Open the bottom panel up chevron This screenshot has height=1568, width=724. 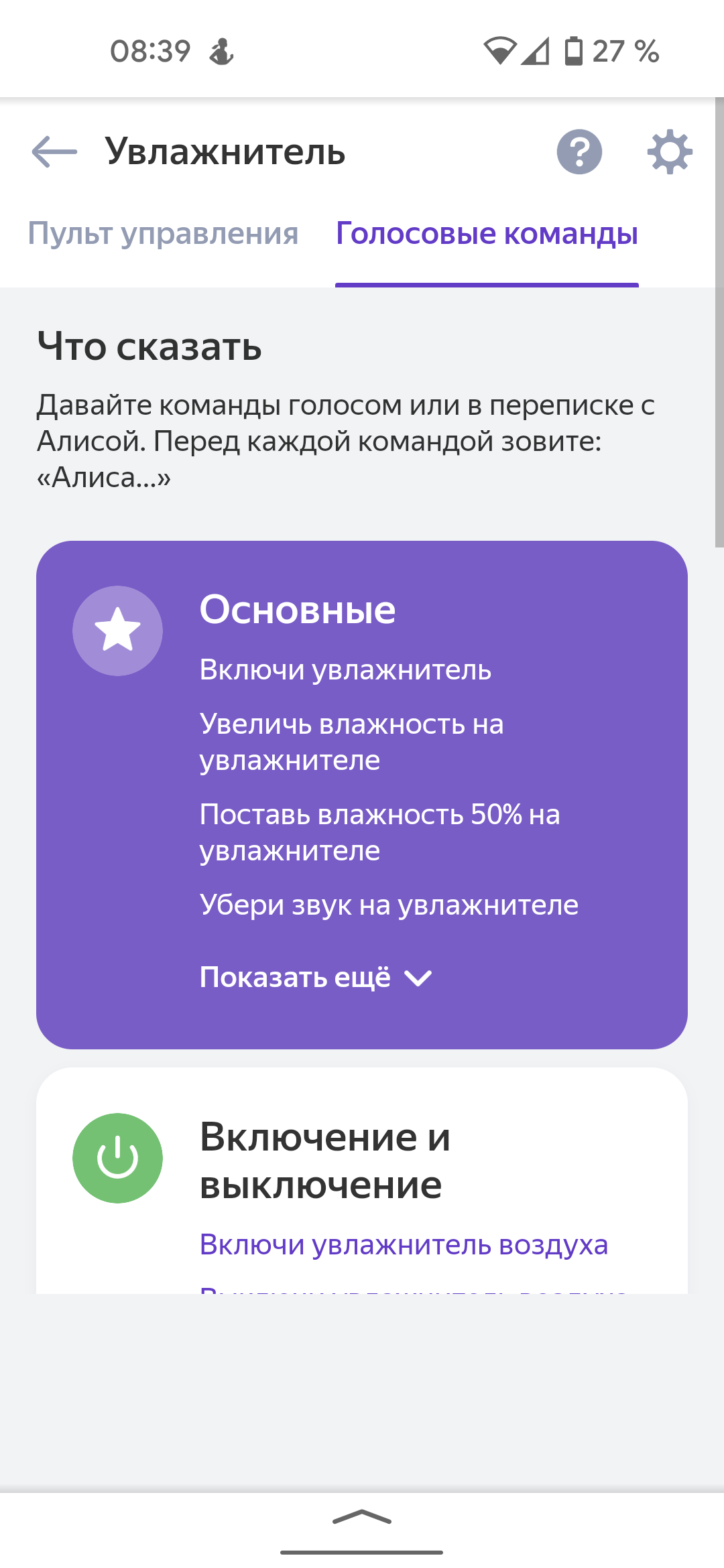point(362,1518)
